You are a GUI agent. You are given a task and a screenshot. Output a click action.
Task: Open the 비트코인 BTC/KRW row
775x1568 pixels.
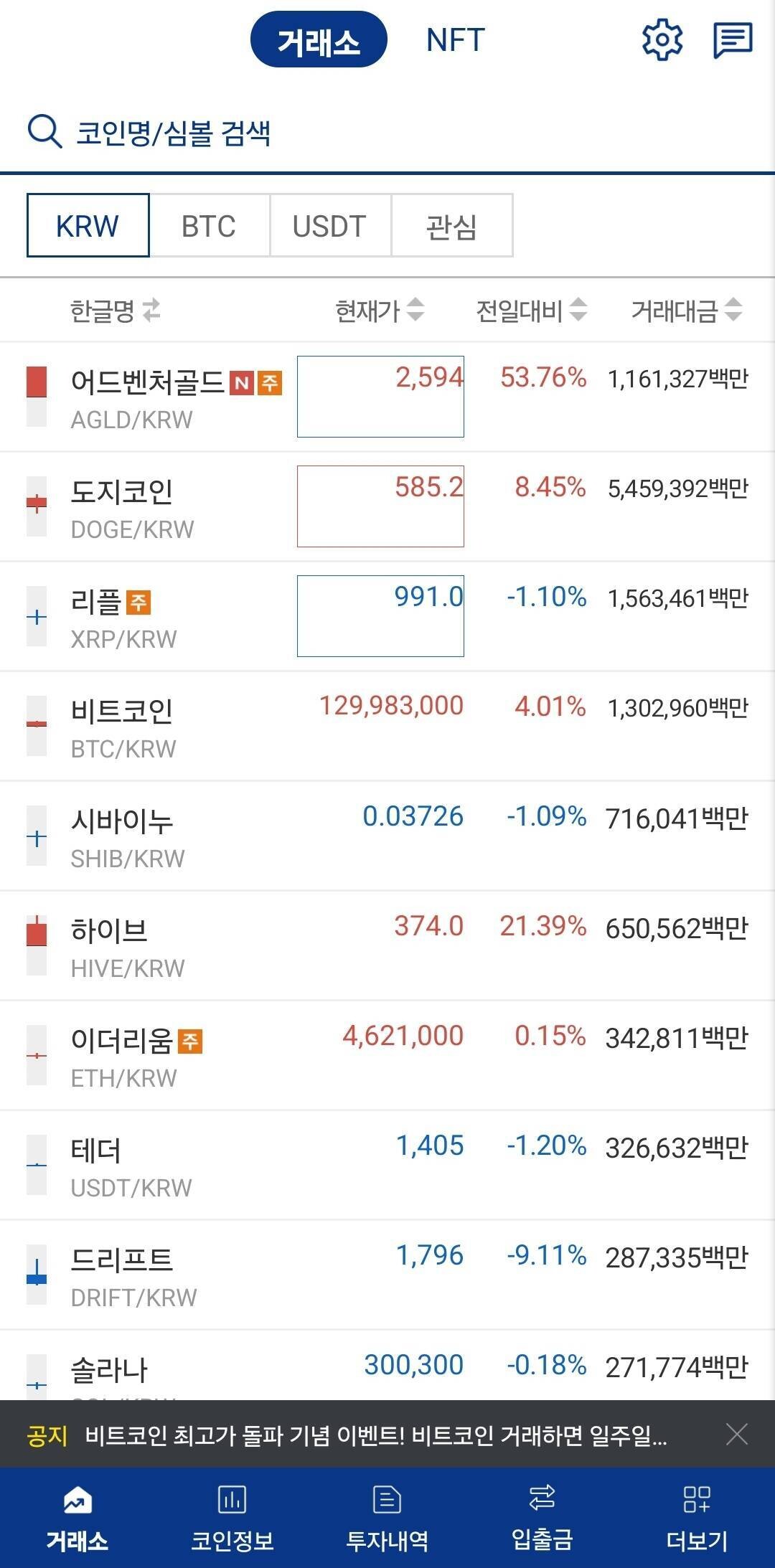[287, 724]
